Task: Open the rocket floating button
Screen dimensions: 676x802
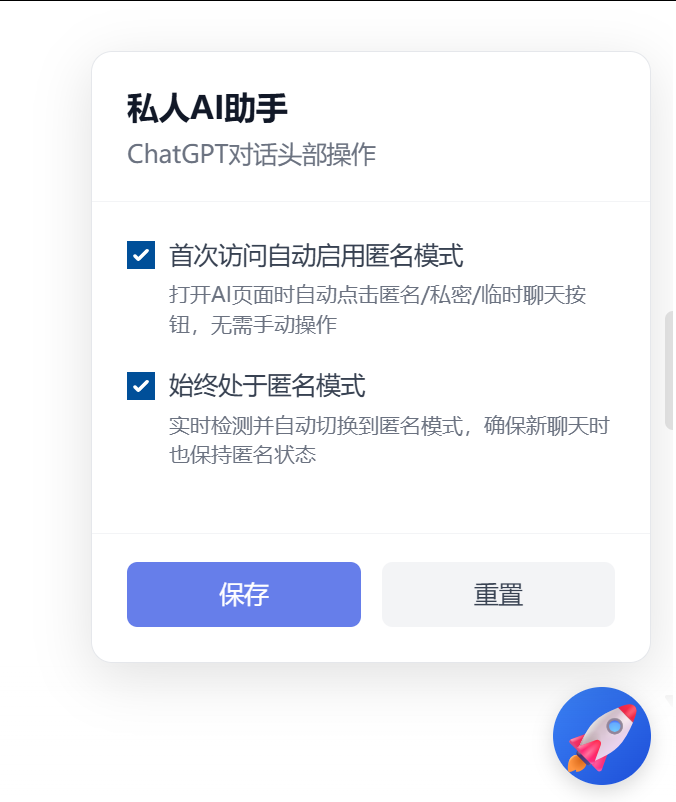Action: 601,736
